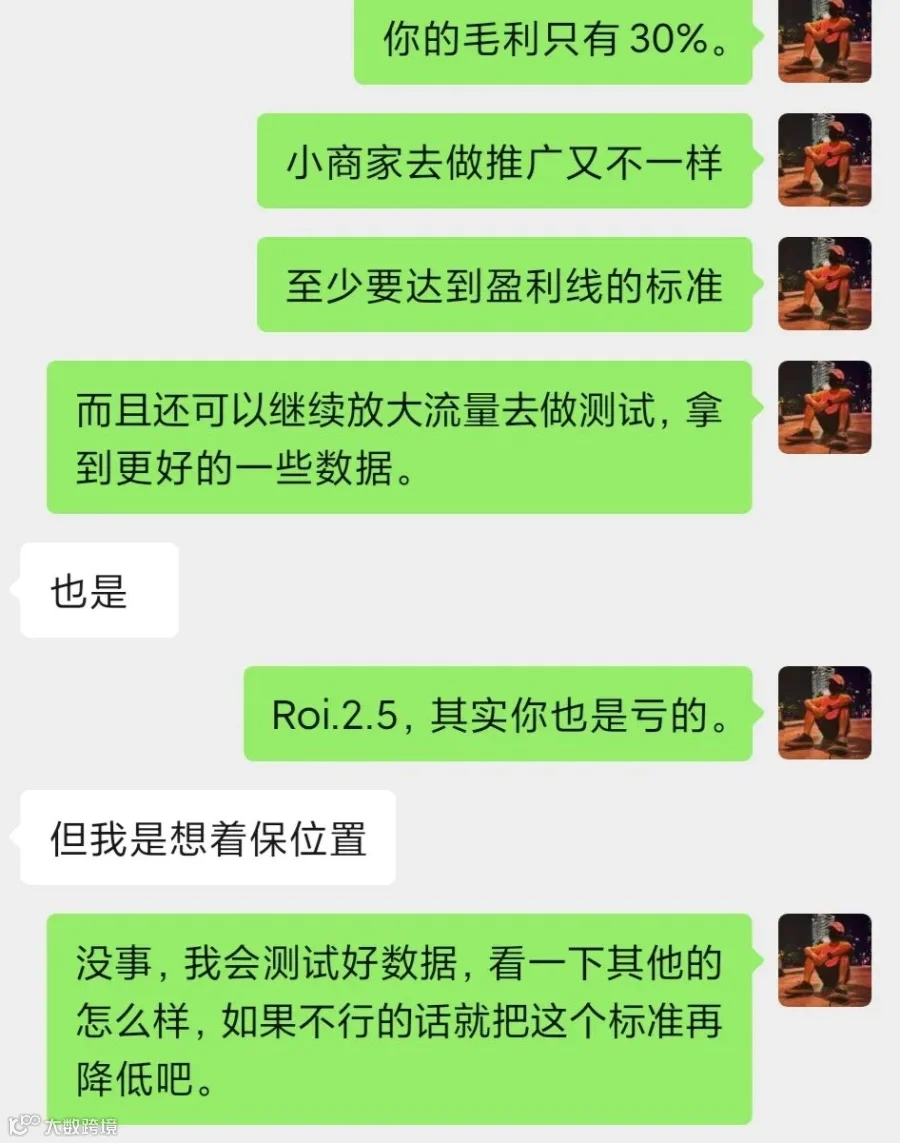The image size is (900, 1143).
Task: Open avatar beside "你的毛利只有 30%" message
Action: [825, 41]
